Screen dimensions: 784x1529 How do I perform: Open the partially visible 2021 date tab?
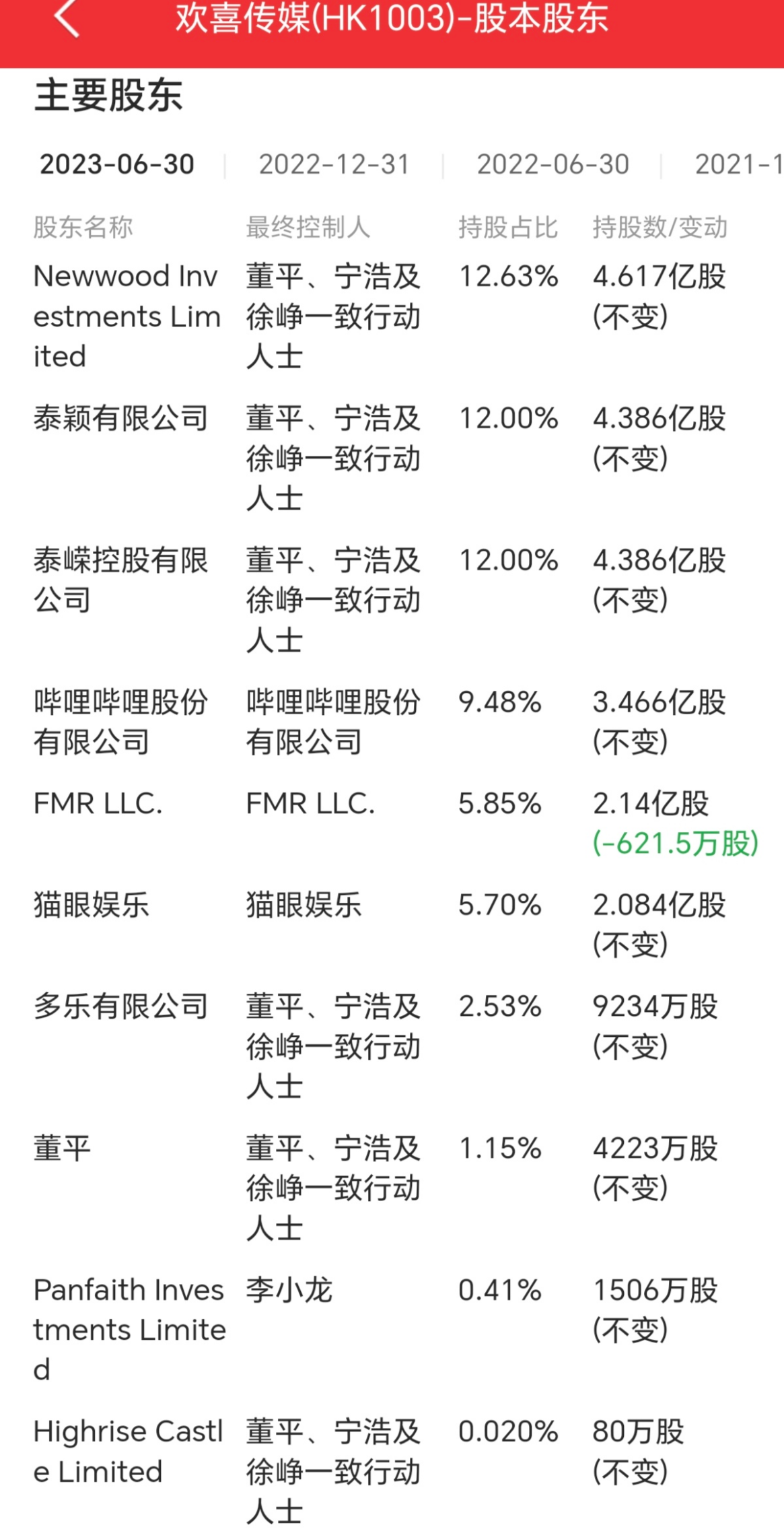(x=738, y=164)
